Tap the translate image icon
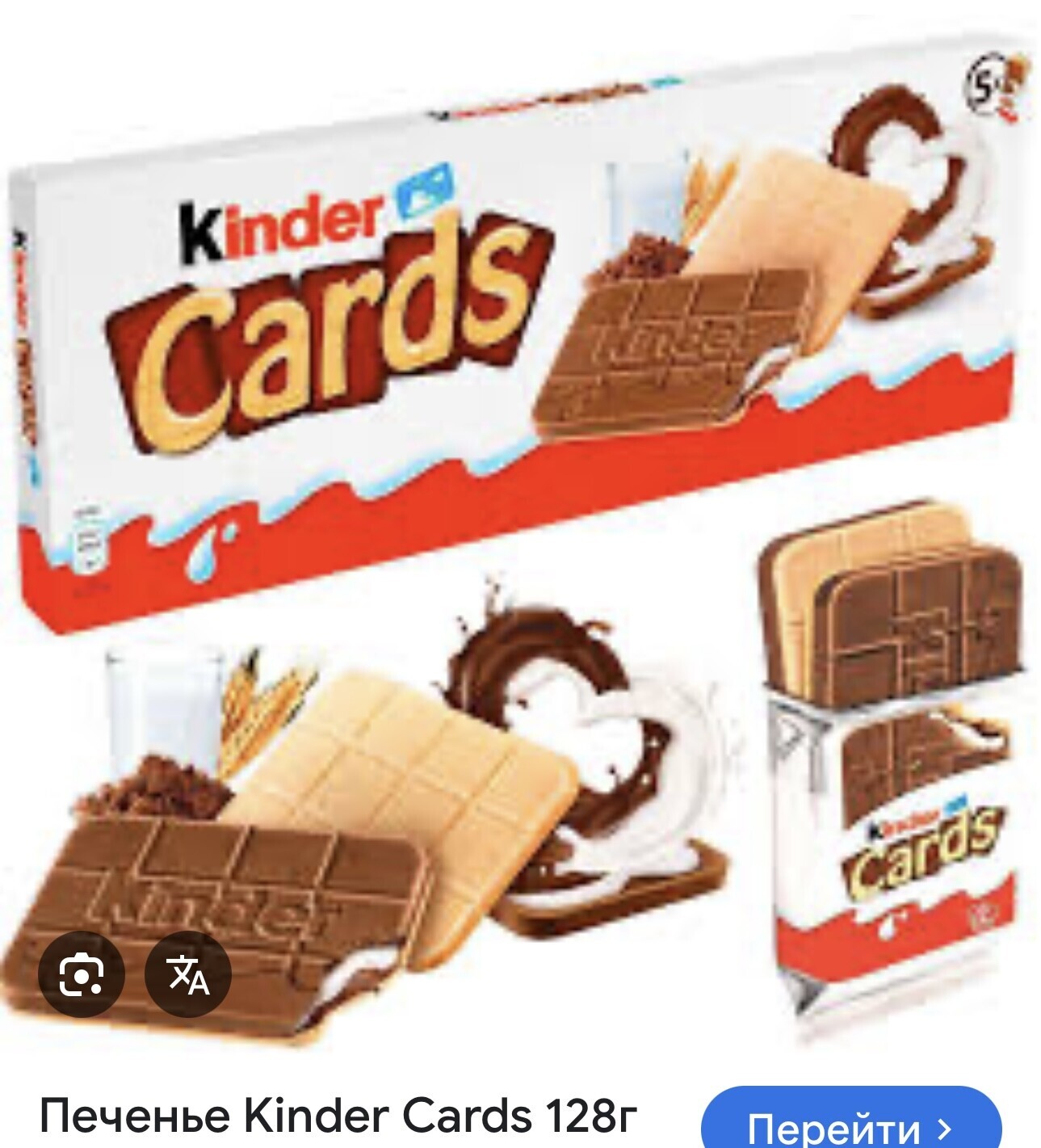The image size is (1041, 1148). [188, 976]
